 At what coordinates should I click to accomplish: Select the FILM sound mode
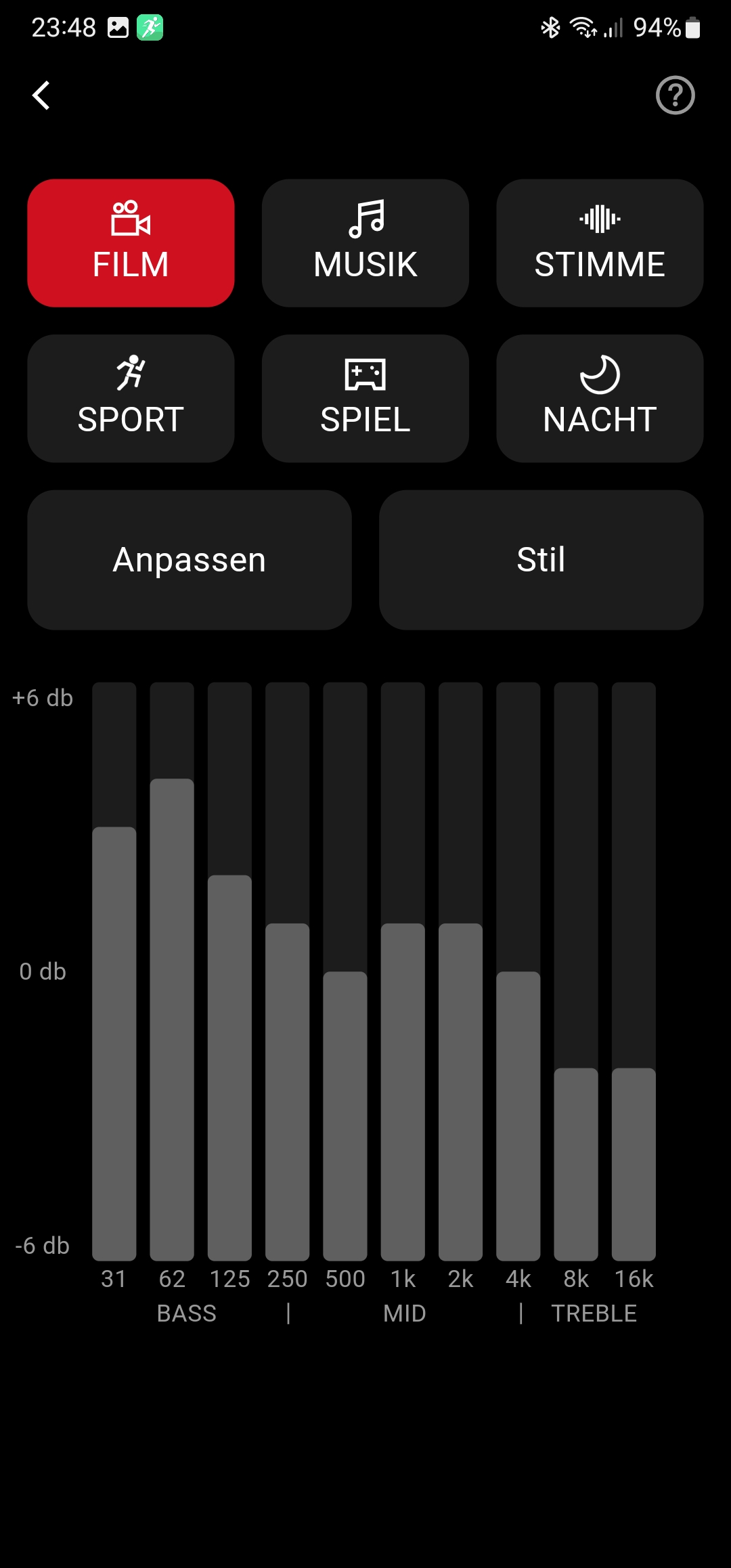[x=131, y=243]
